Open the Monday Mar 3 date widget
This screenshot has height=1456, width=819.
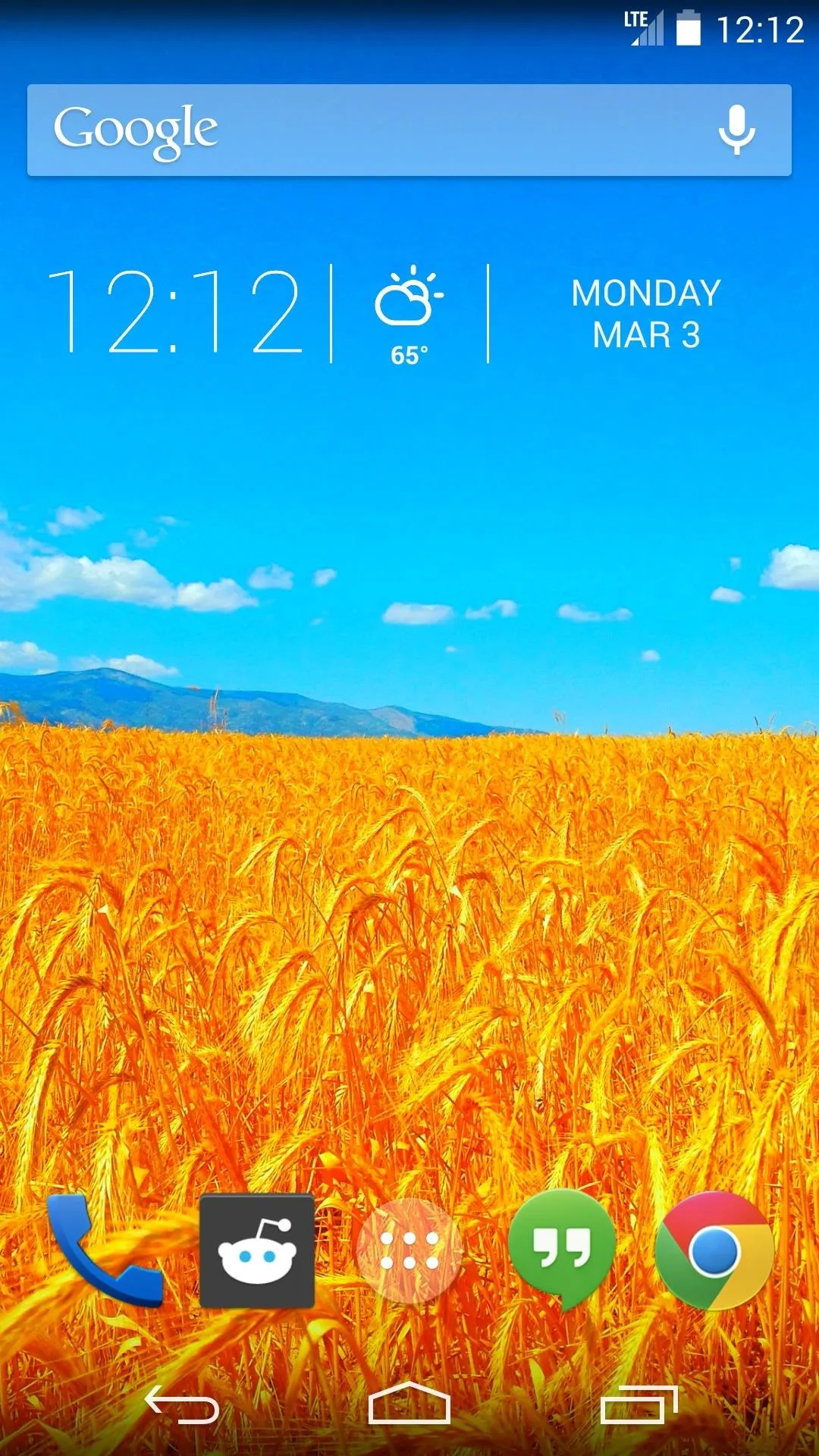click(x=646, y=314)
